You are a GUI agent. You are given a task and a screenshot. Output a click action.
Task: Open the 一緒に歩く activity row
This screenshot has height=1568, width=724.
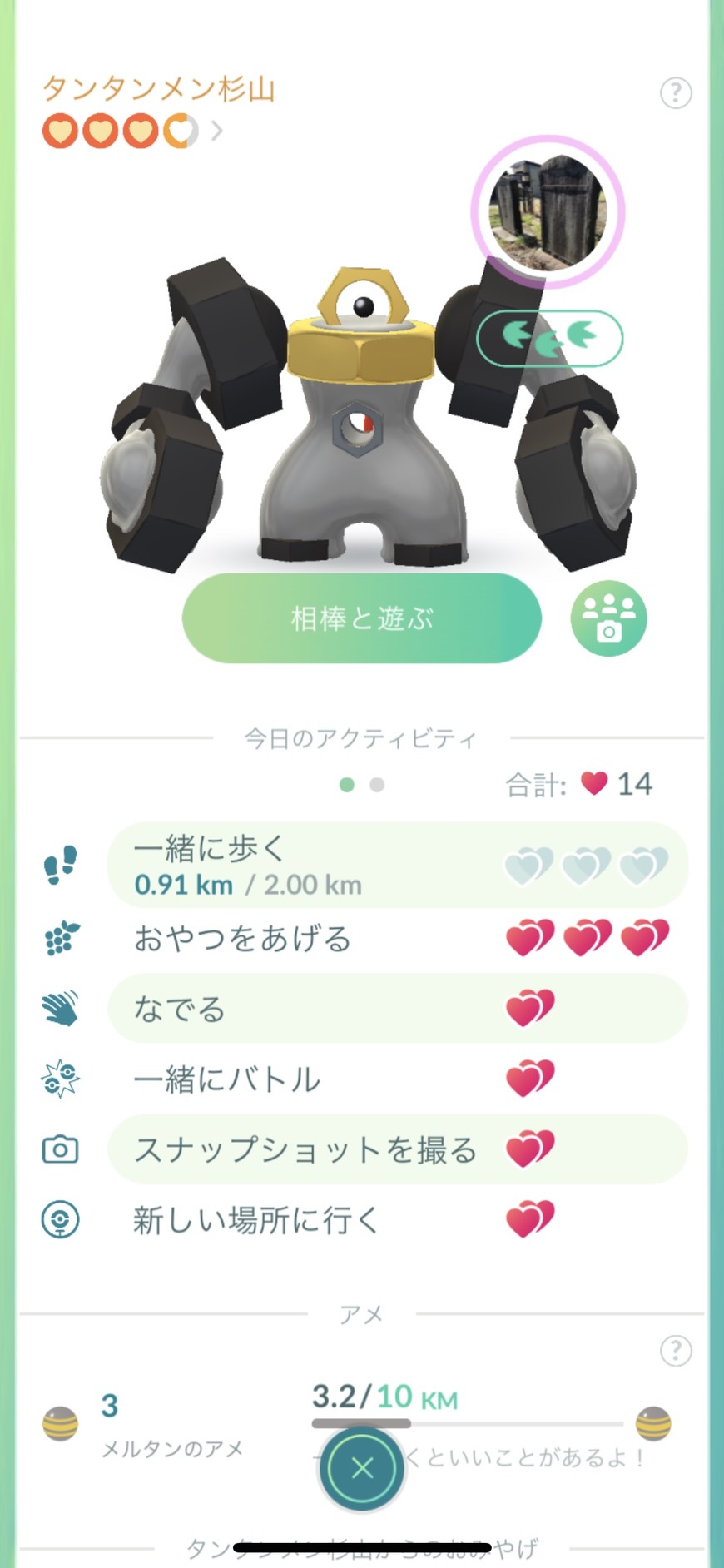[397, 866]
